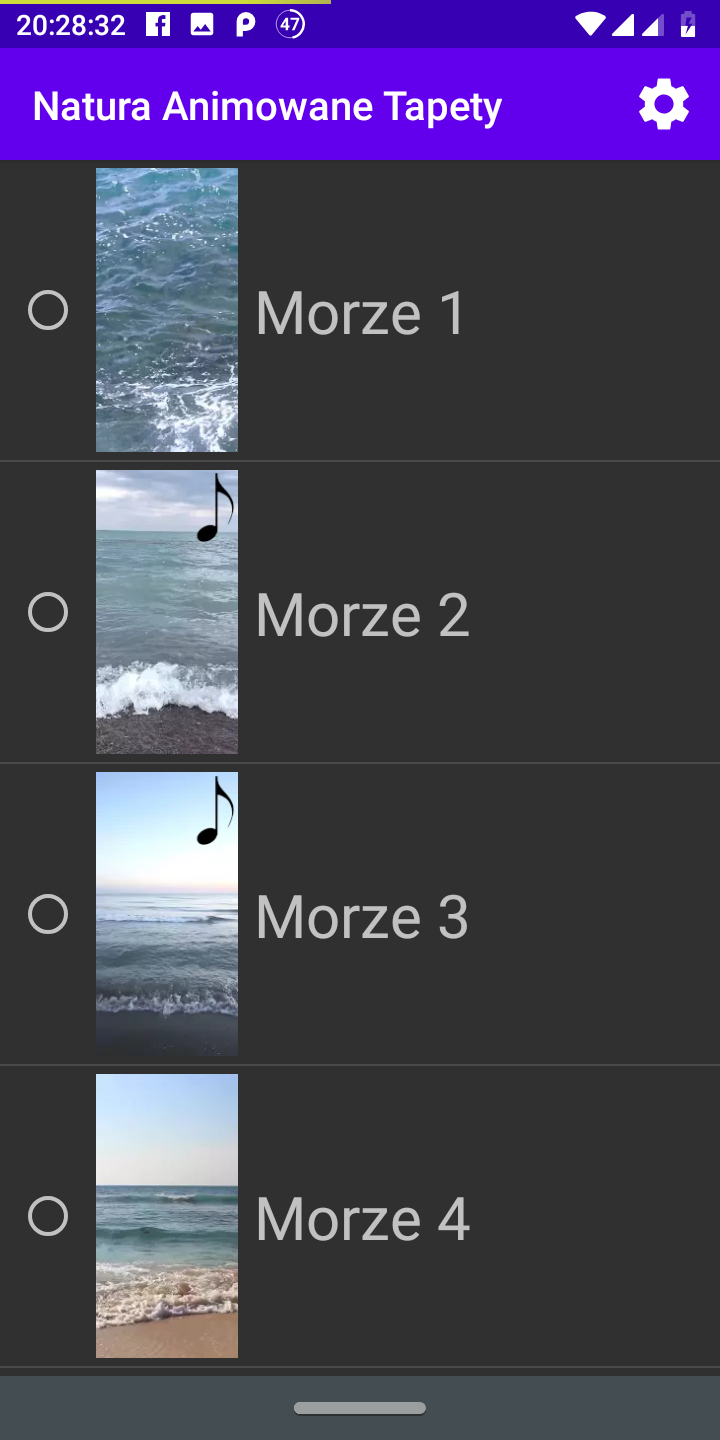The height and width of the screenshot is (1440, 720).
Task: Open the Morze 1 wallpaper thumbnail
Action: coord(167,310)
